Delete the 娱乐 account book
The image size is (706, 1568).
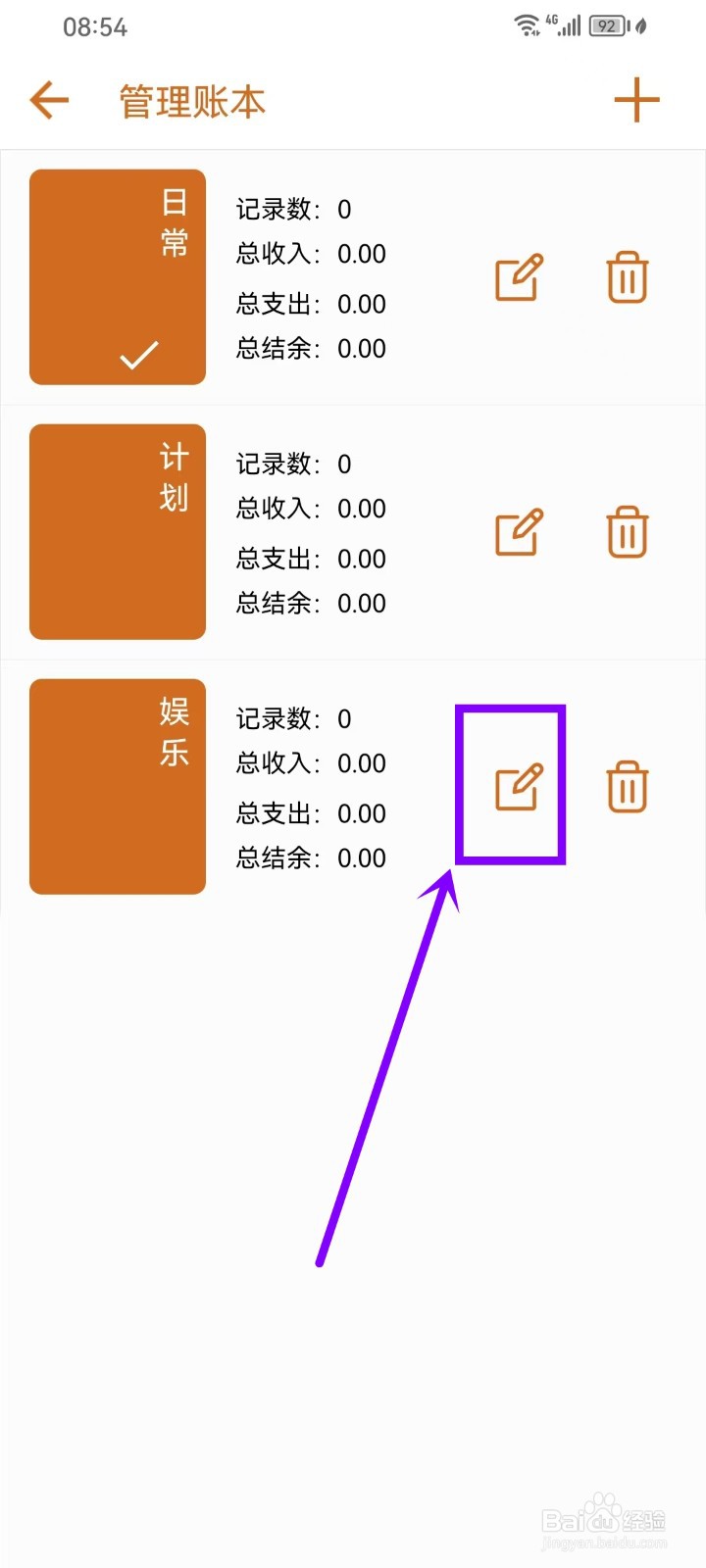(x=627, y=787)
